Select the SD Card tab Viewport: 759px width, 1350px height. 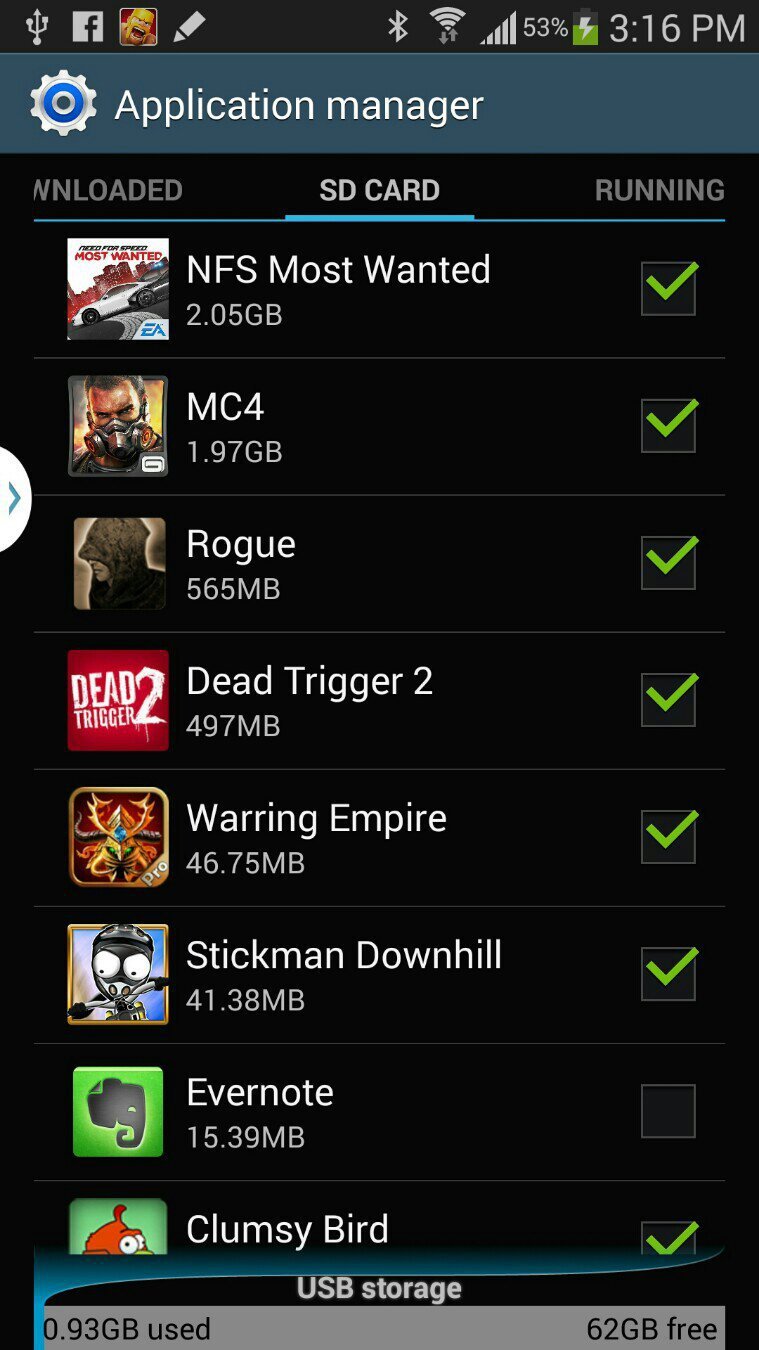click(x=379, y=190)
